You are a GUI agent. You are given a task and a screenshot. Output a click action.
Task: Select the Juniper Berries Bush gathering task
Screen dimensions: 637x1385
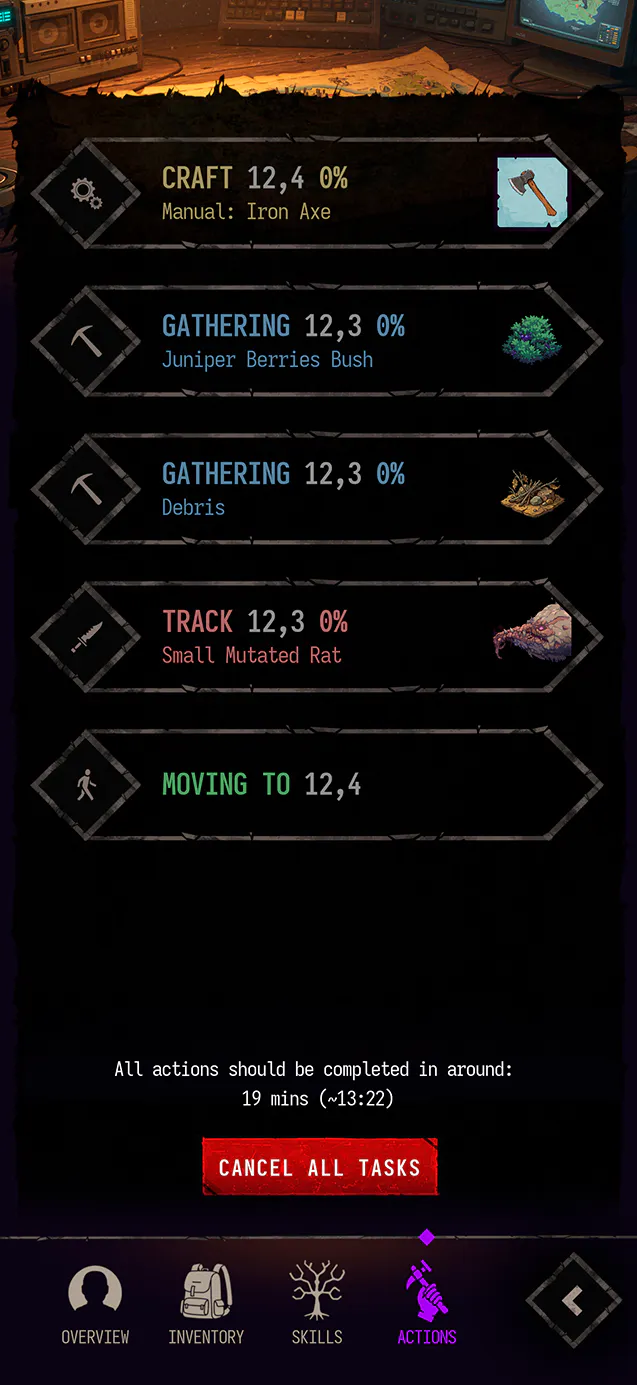317,341
